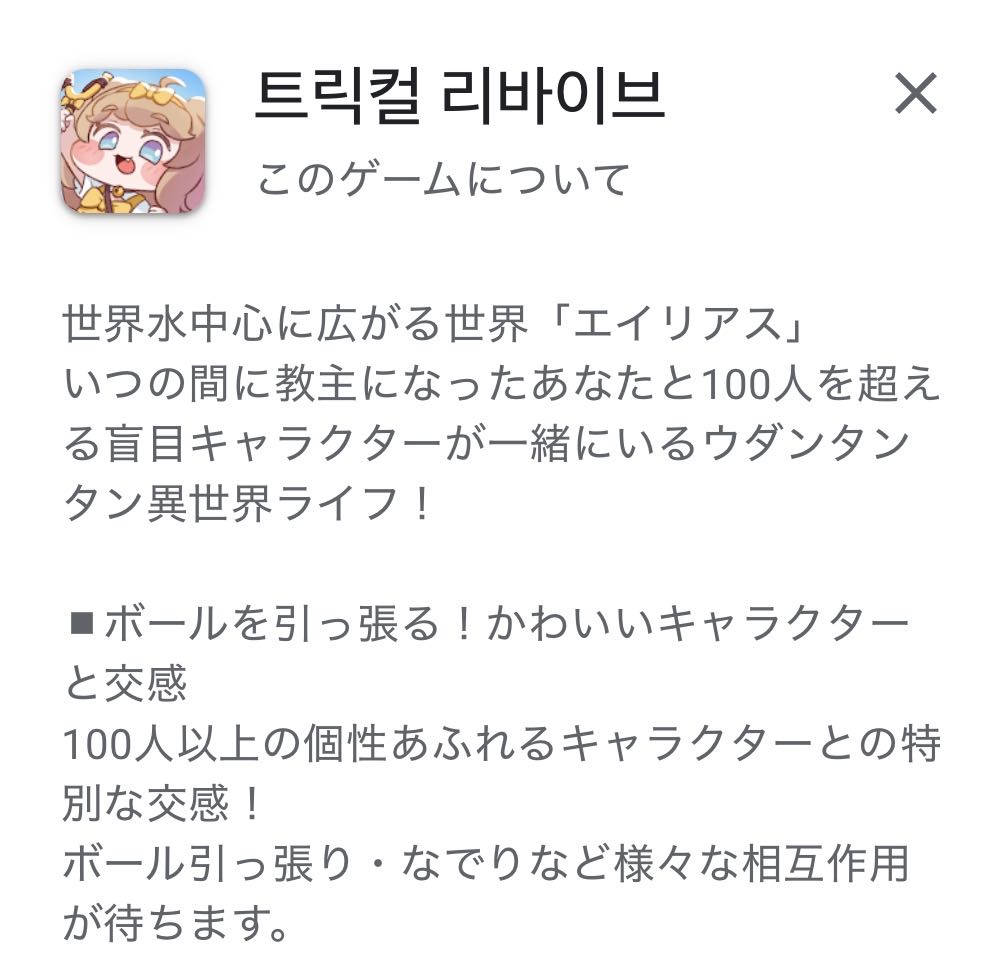
Task: Close the game description sheet
Action: coord(915,95)
